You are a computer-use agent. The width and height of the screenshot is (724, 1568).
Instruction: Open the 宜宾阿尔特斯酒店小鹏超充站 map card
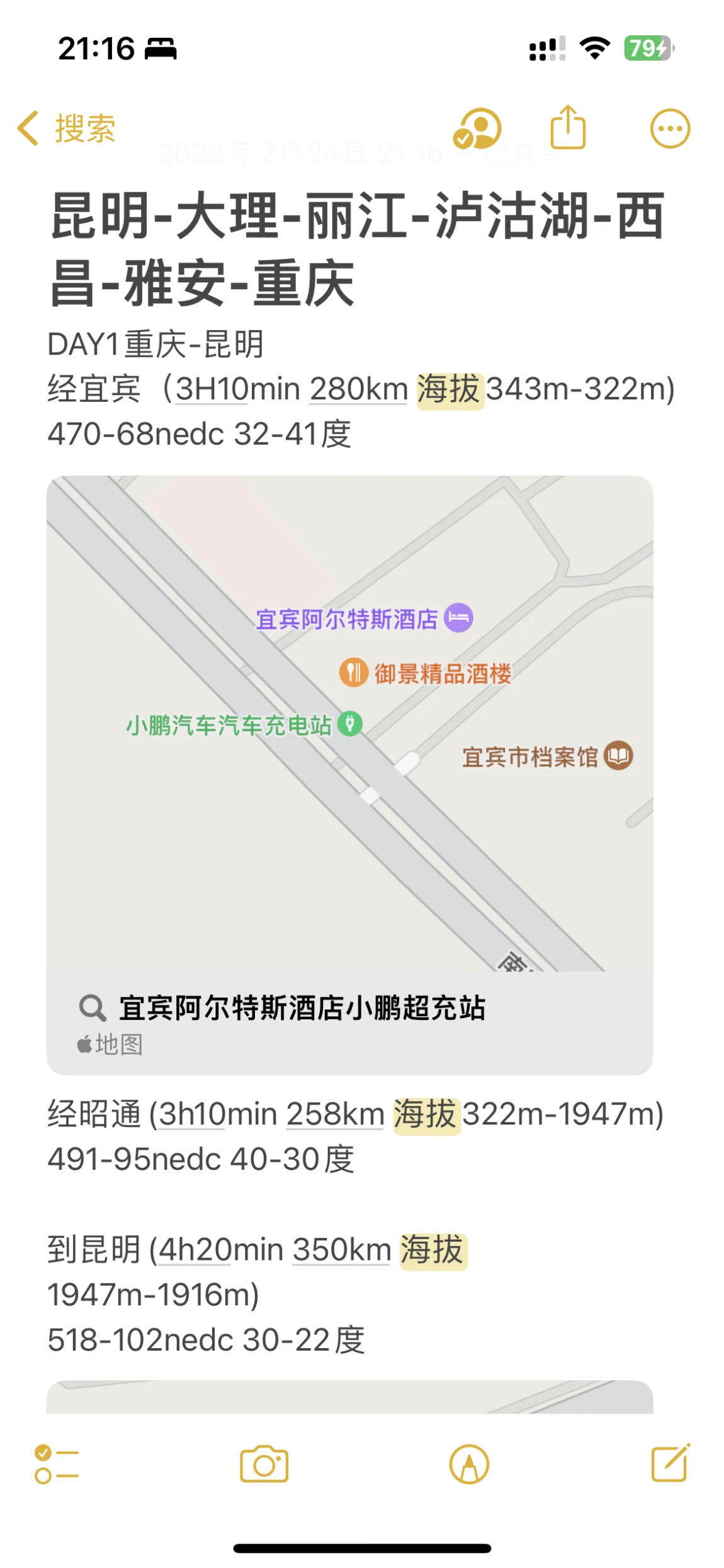pyautogui.click(x=350, y=775)
